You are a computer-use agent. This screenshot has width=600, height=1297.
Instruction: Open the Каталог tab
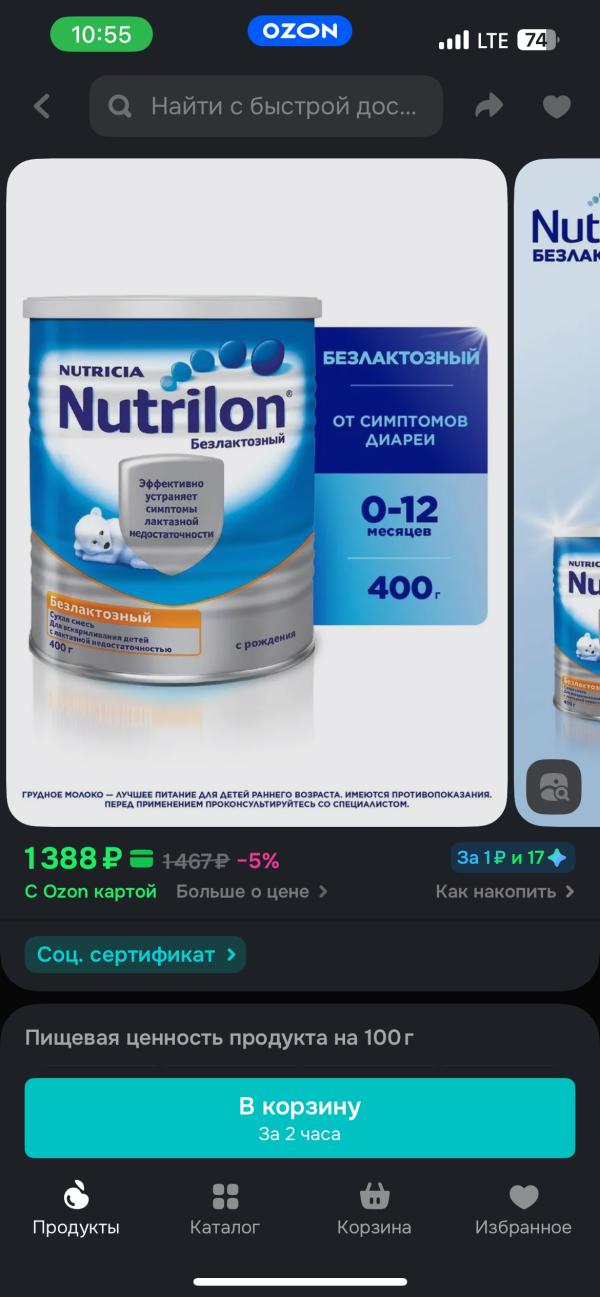(x=225, y=1209)
